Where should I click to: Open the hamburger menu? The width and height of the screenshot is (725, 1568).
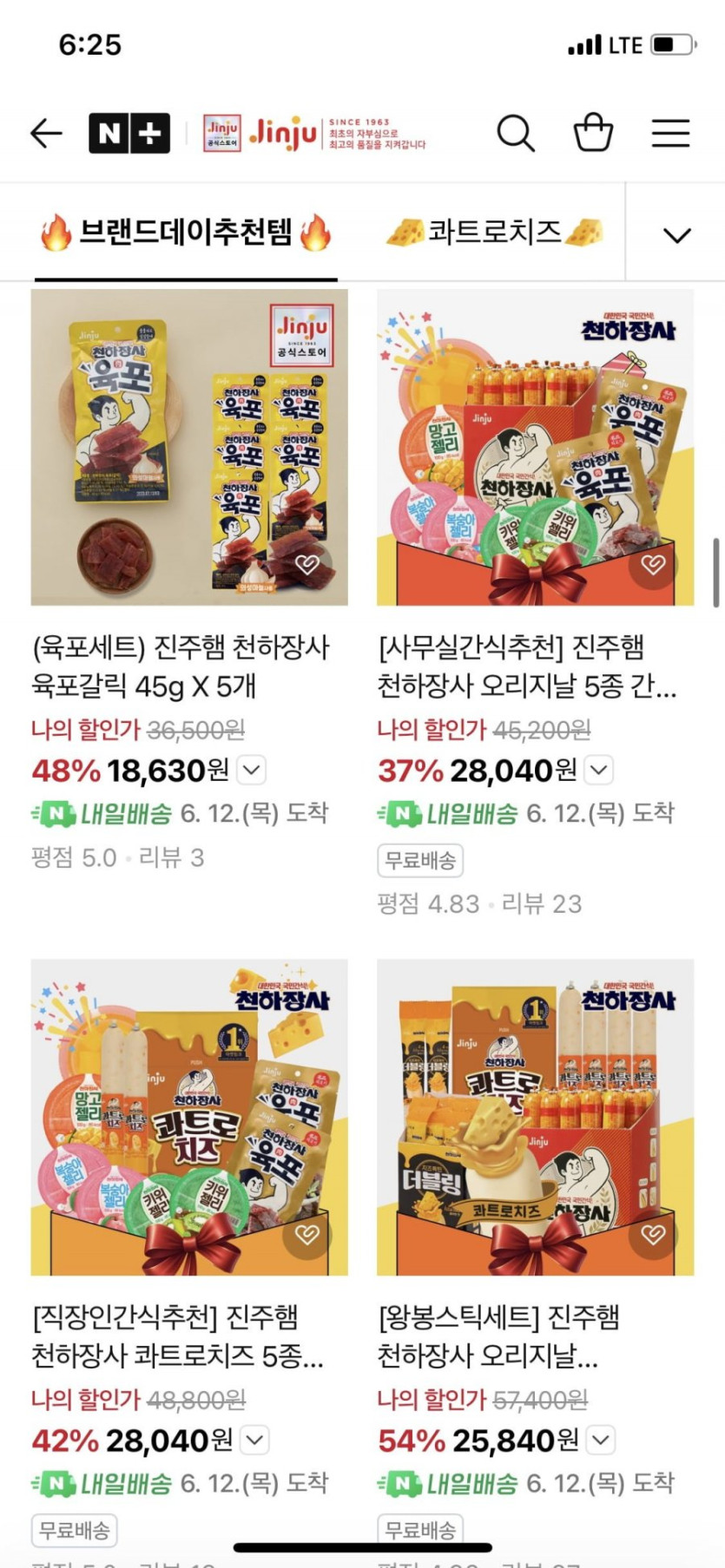pyautogui.click(x=670, y=134)
